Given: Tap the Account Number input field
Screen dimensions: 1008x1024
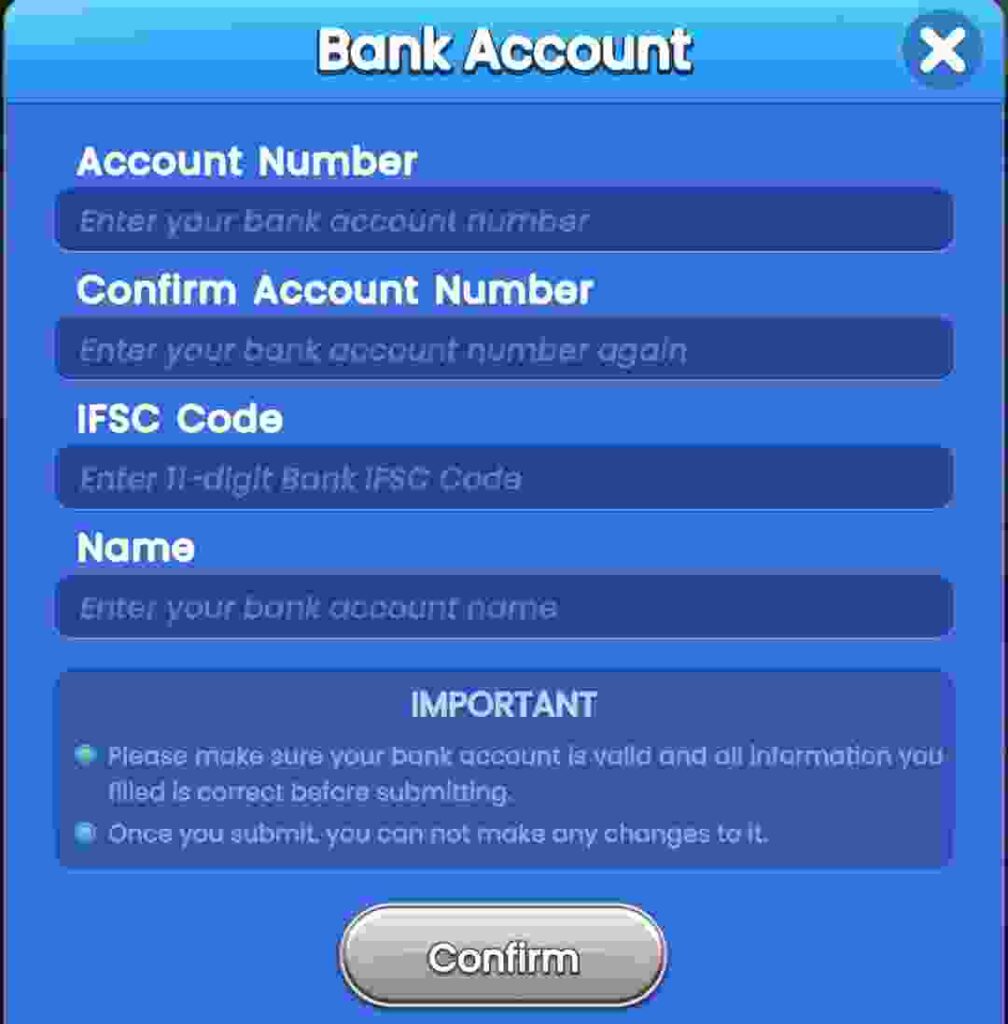Looking at the screenshot, I should 504,220.
